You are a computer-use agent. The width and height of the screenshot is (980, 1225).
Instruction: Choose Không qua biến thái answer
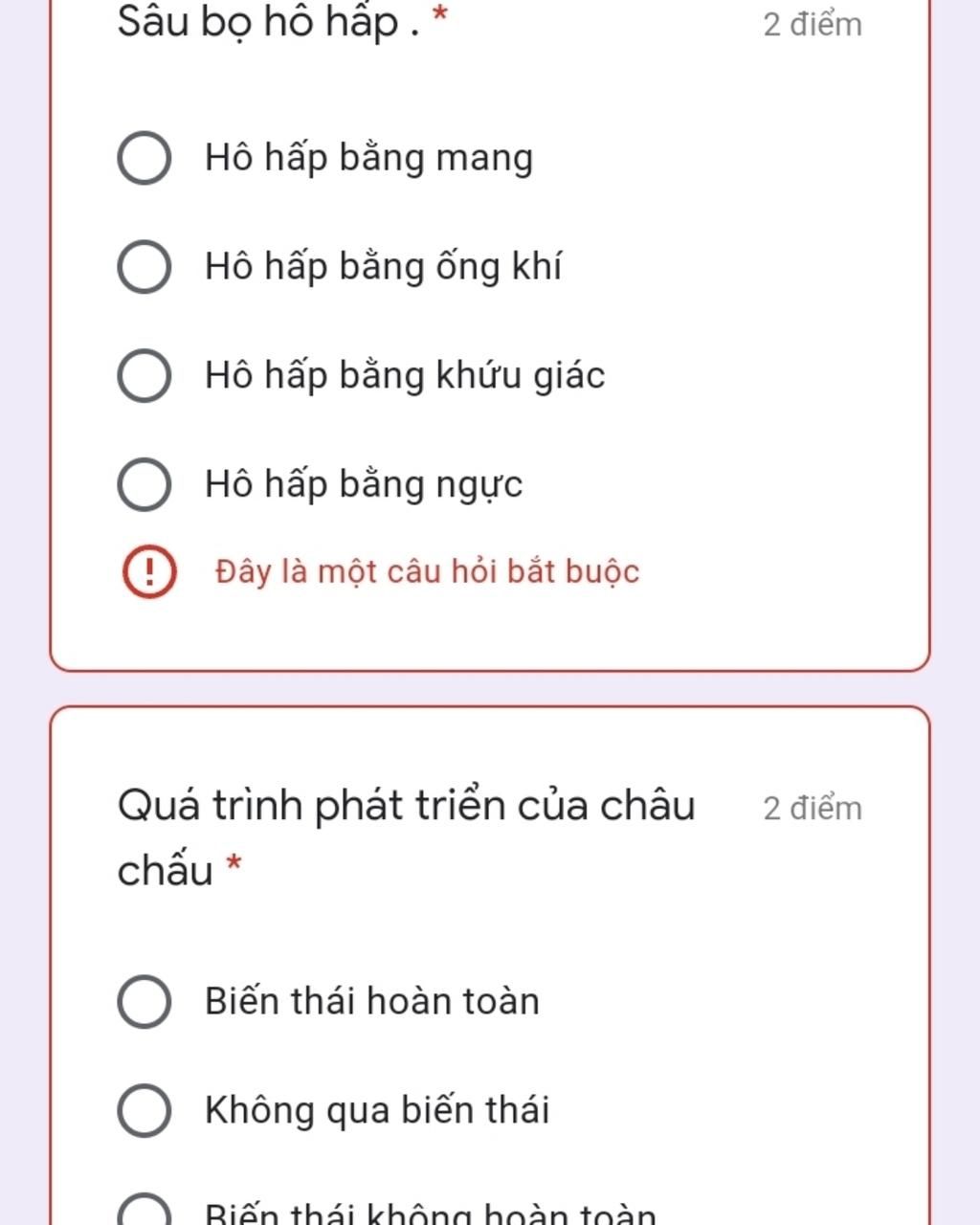click(x=145, y=1110)
